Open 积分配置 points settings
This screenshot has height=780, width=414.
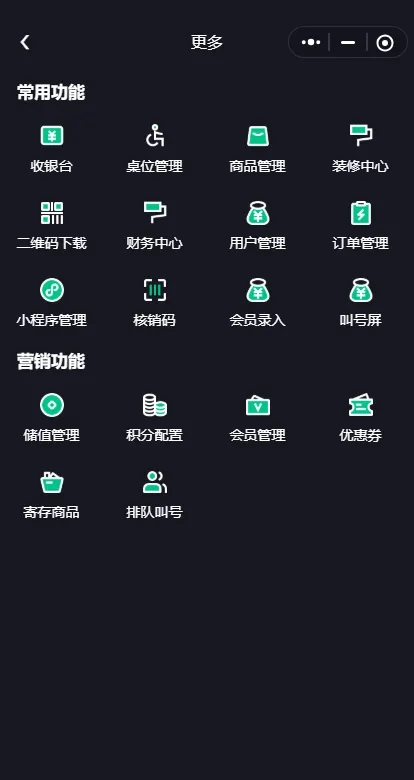155,418
